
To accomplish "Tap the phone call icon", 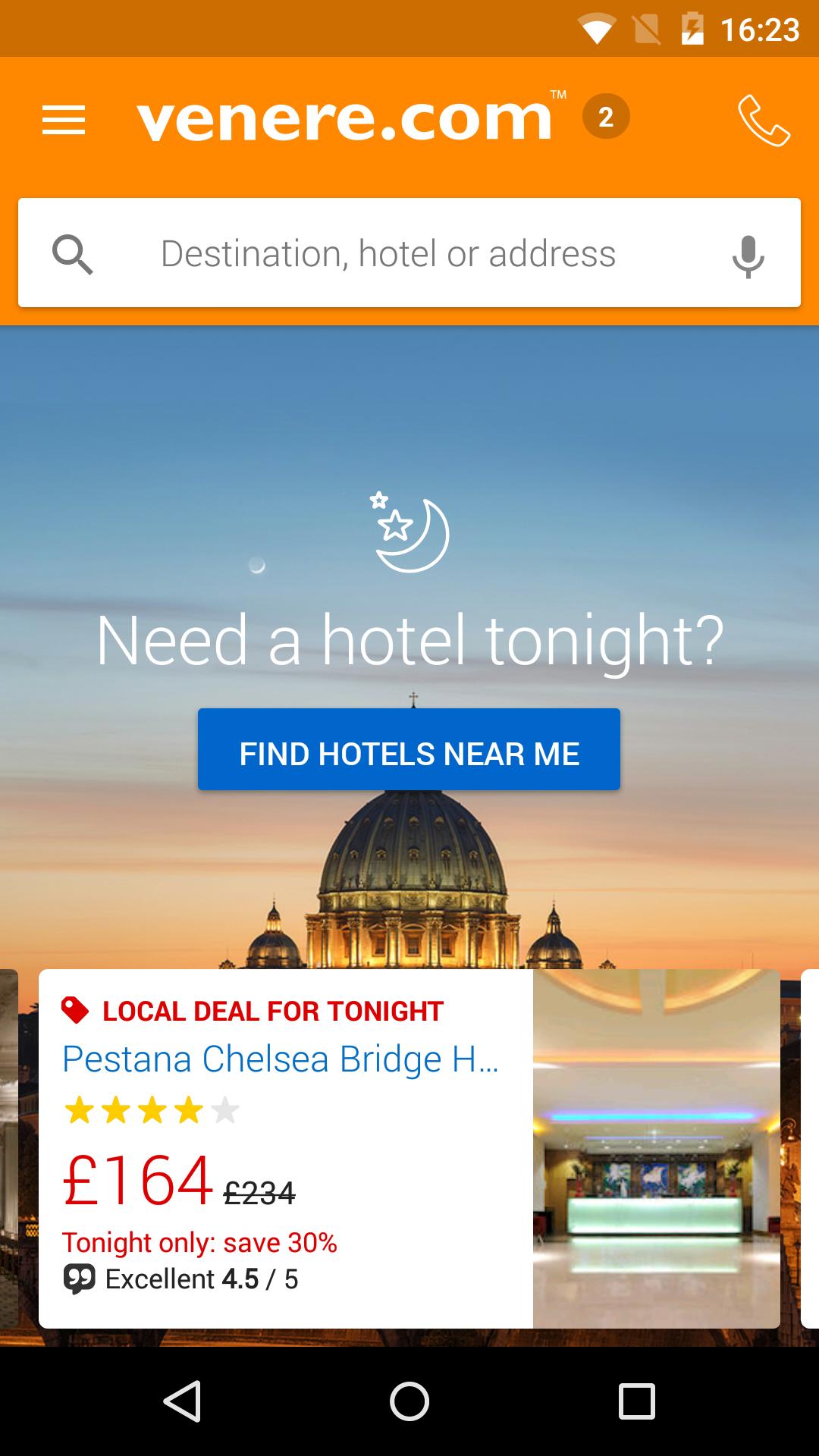I will (x=764, y=118).
